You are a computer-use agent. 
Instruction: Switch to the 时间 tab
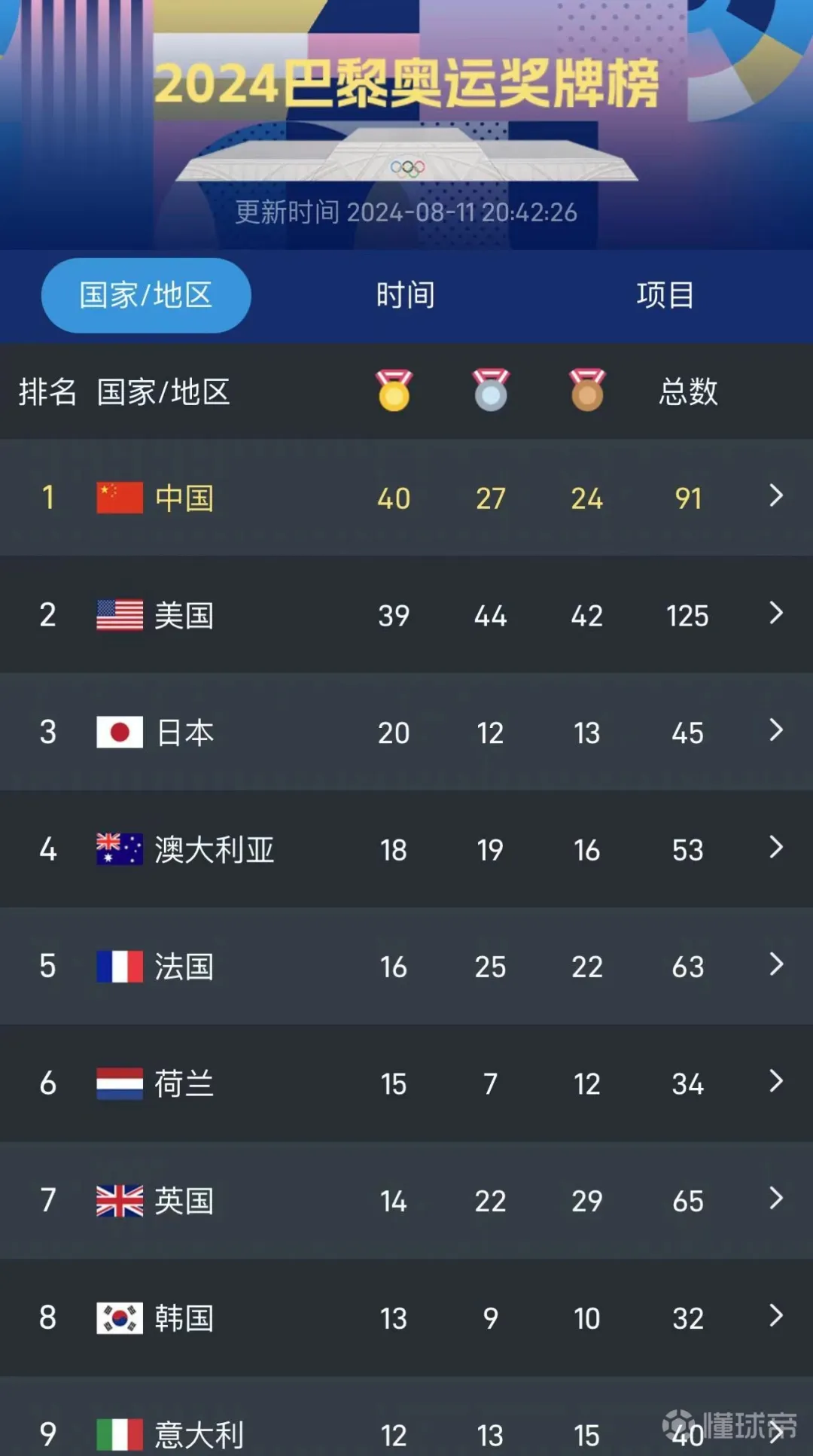406,295
